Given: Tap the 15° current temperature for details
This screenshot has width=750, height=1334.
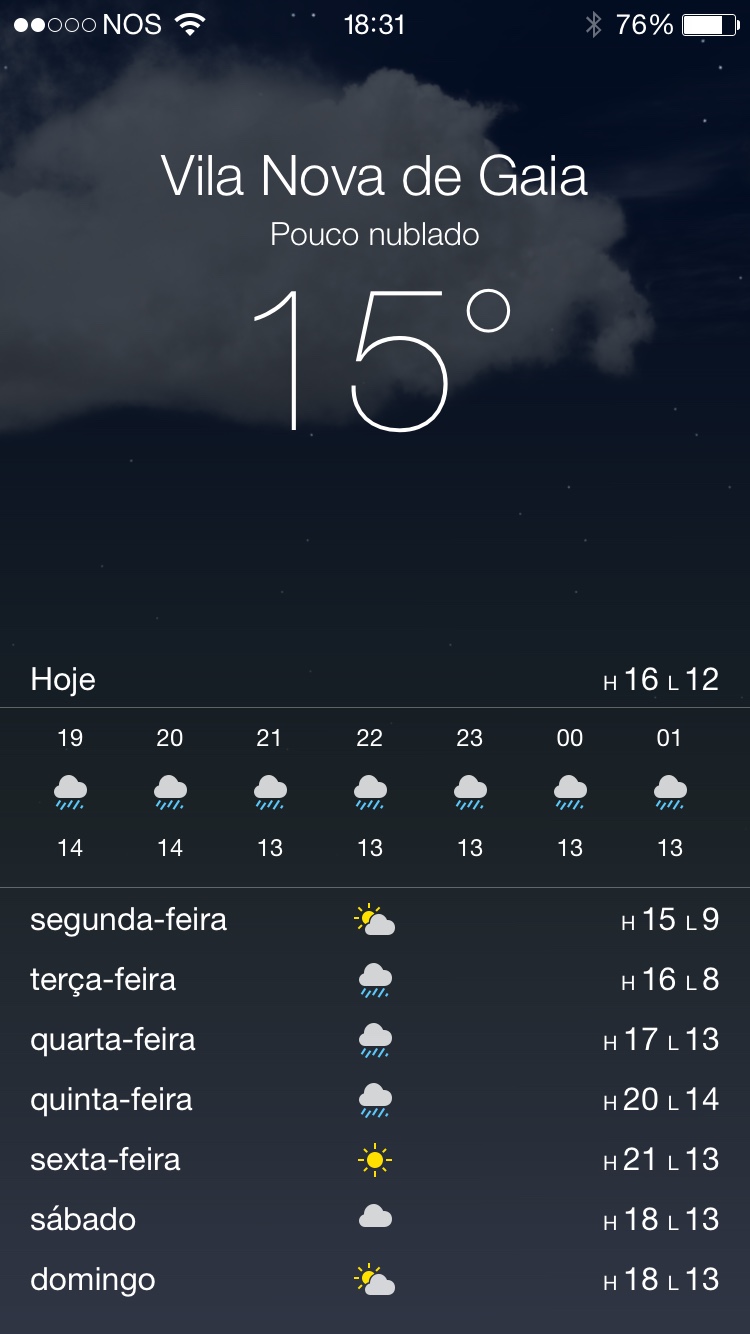Looking at the screenshot, I should (x=378, y=358).
